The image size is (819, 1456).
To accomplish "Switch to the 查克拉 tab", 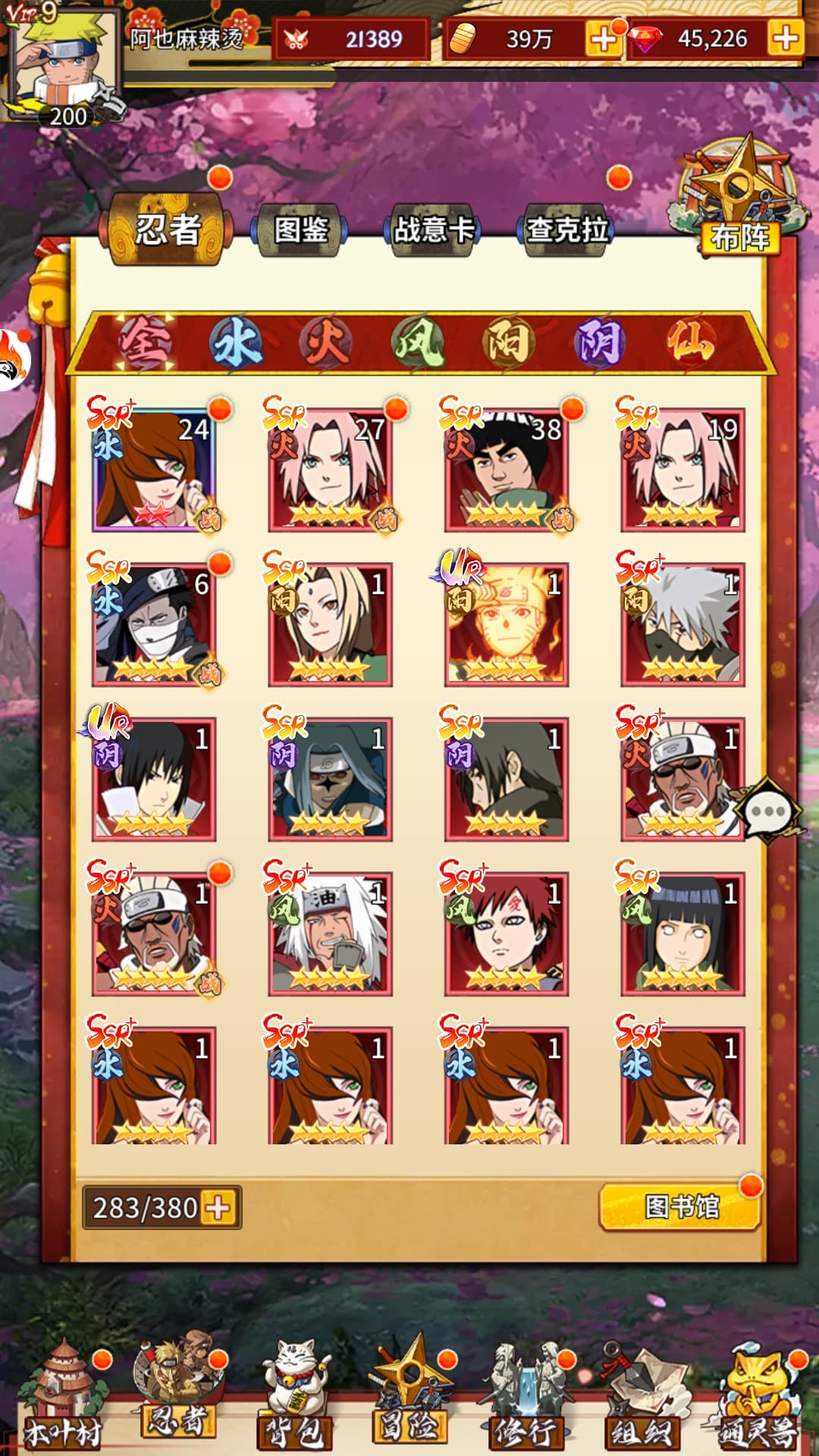I will tap(567, 229).
